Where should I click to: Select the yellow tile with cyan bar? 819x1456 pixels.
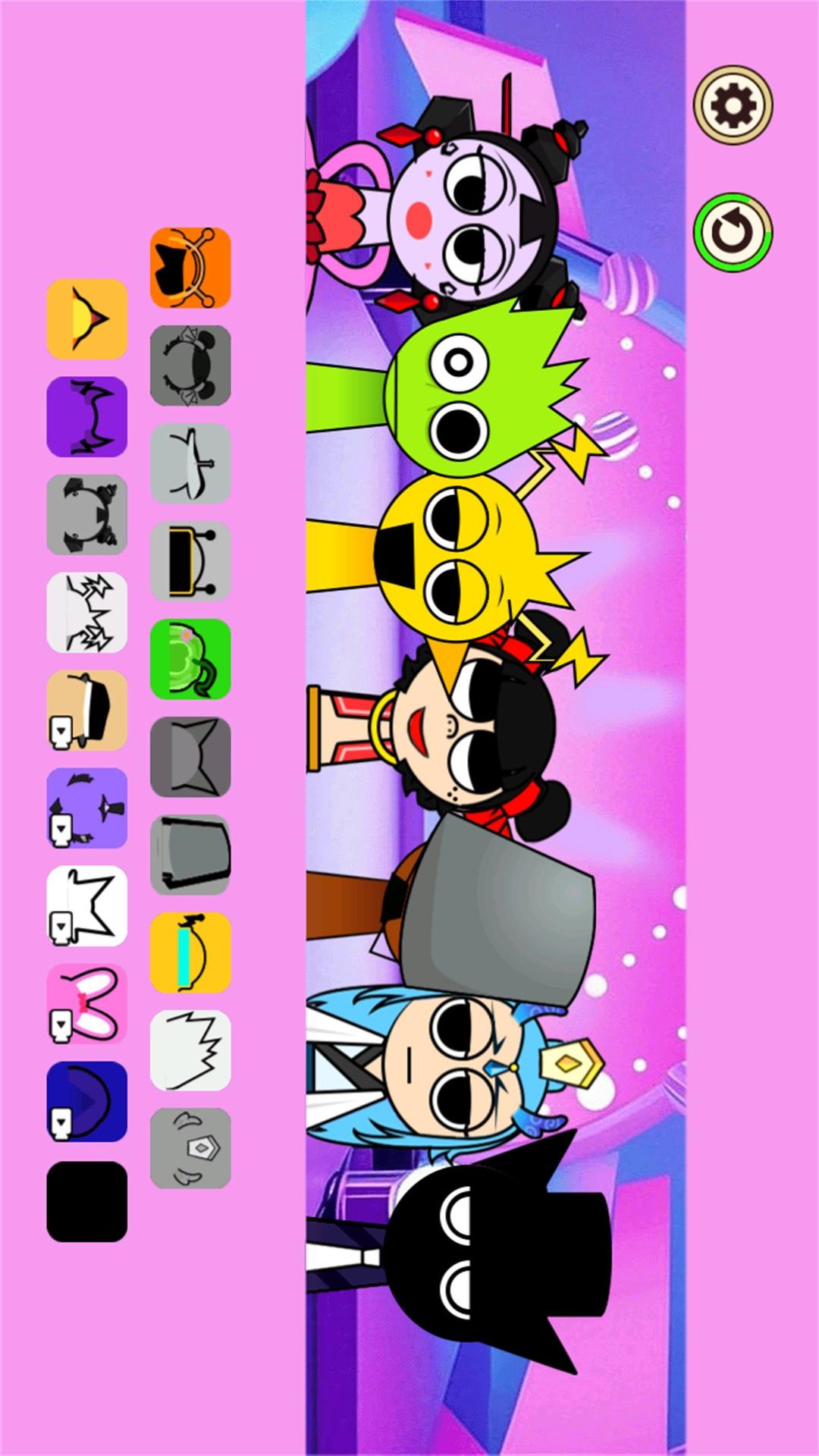[190, 952]
